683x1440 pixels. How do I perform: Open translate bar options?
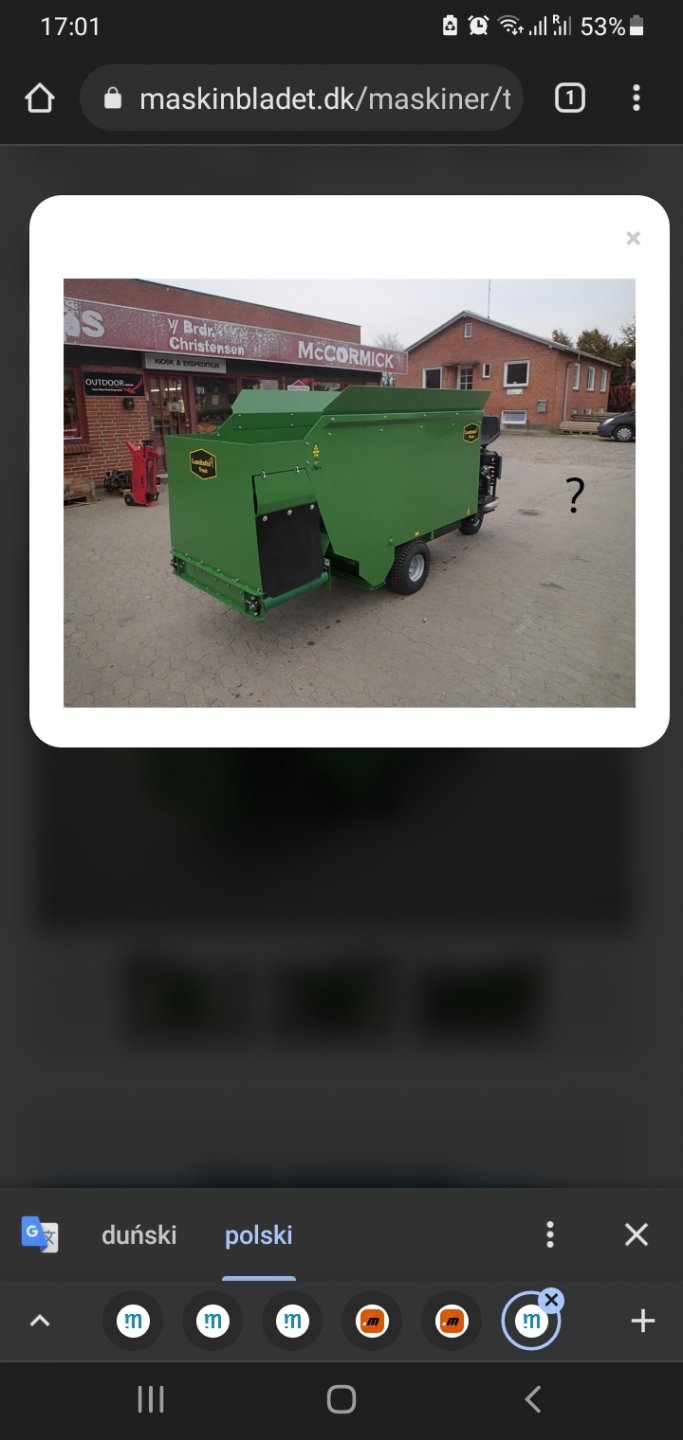pos(549,1235)
